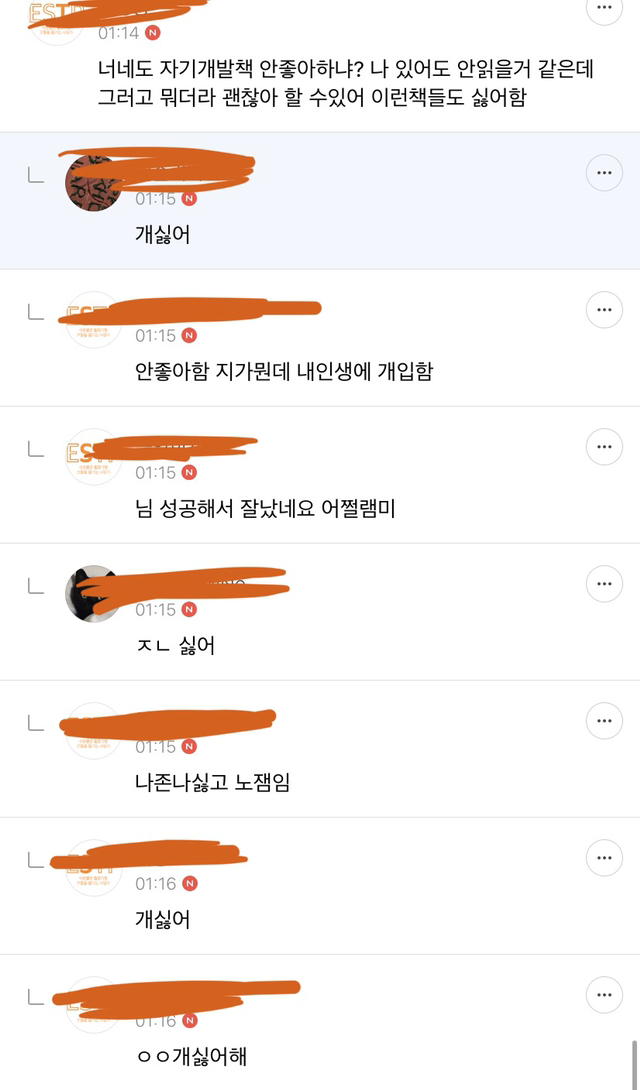Screen dimensions: 640x1090
Task: Open more options for the self-help books post
Action: pyautogui.click(x=604, y=10)
